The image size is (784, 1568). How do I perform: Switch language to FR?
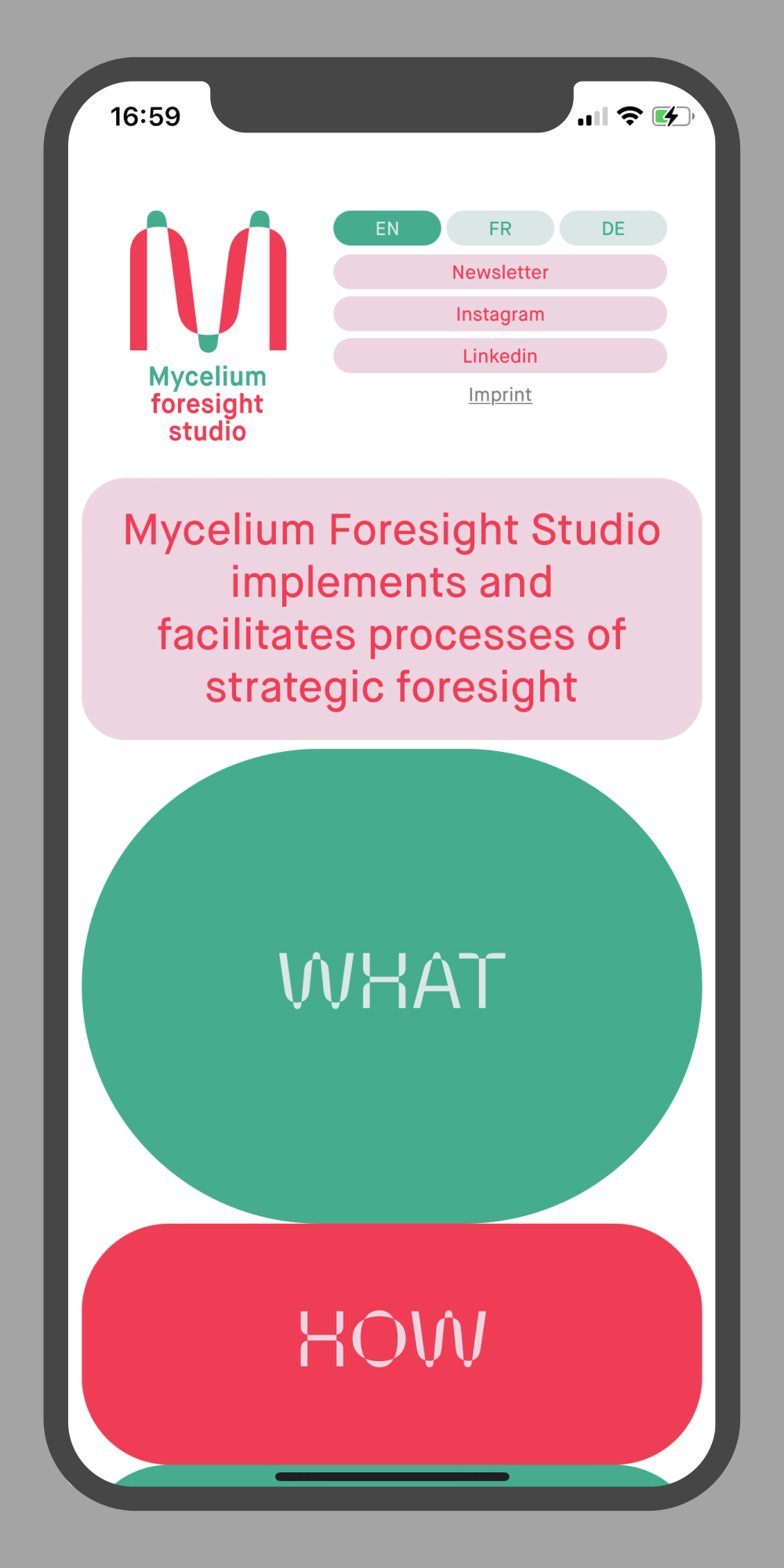click(500, 228)
